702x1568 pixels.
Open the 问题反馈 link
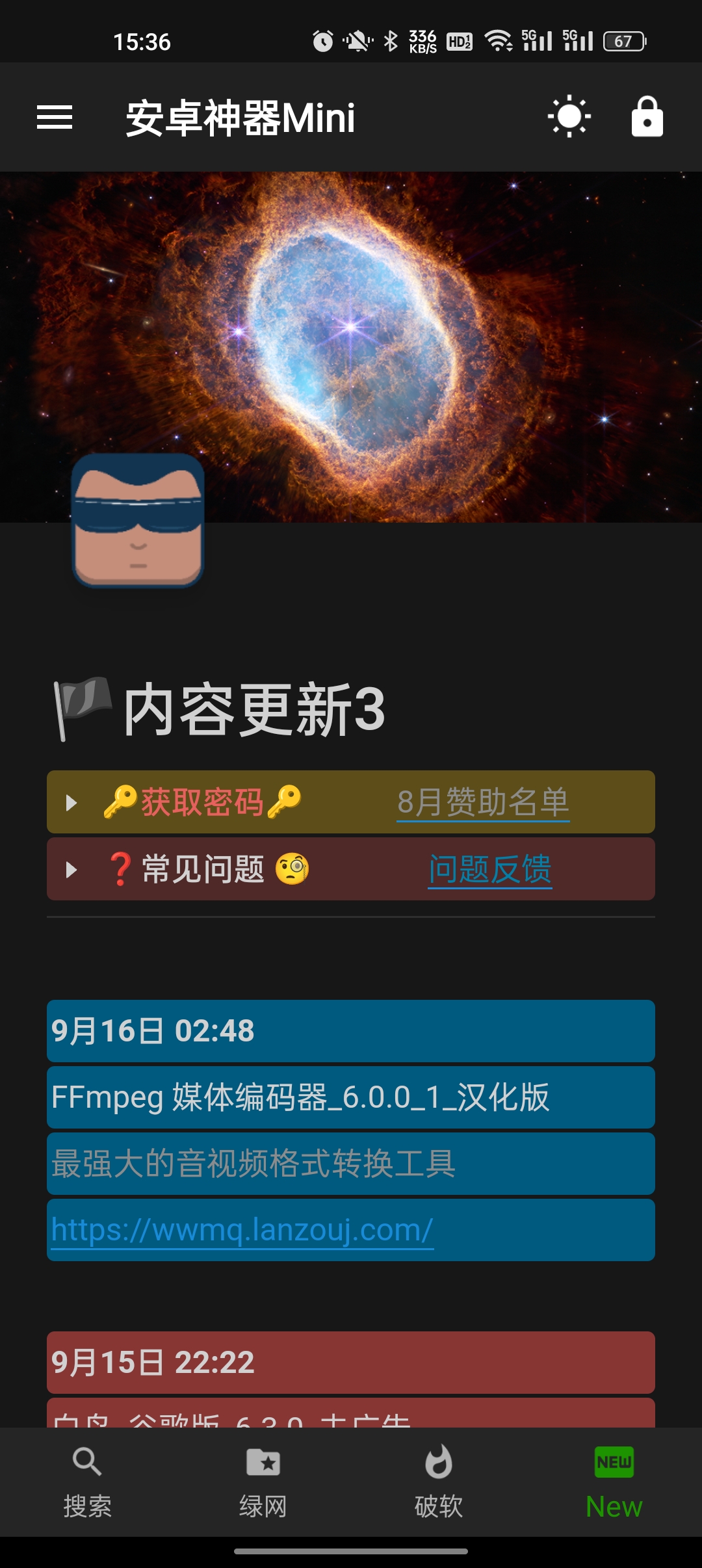(490, 869)
